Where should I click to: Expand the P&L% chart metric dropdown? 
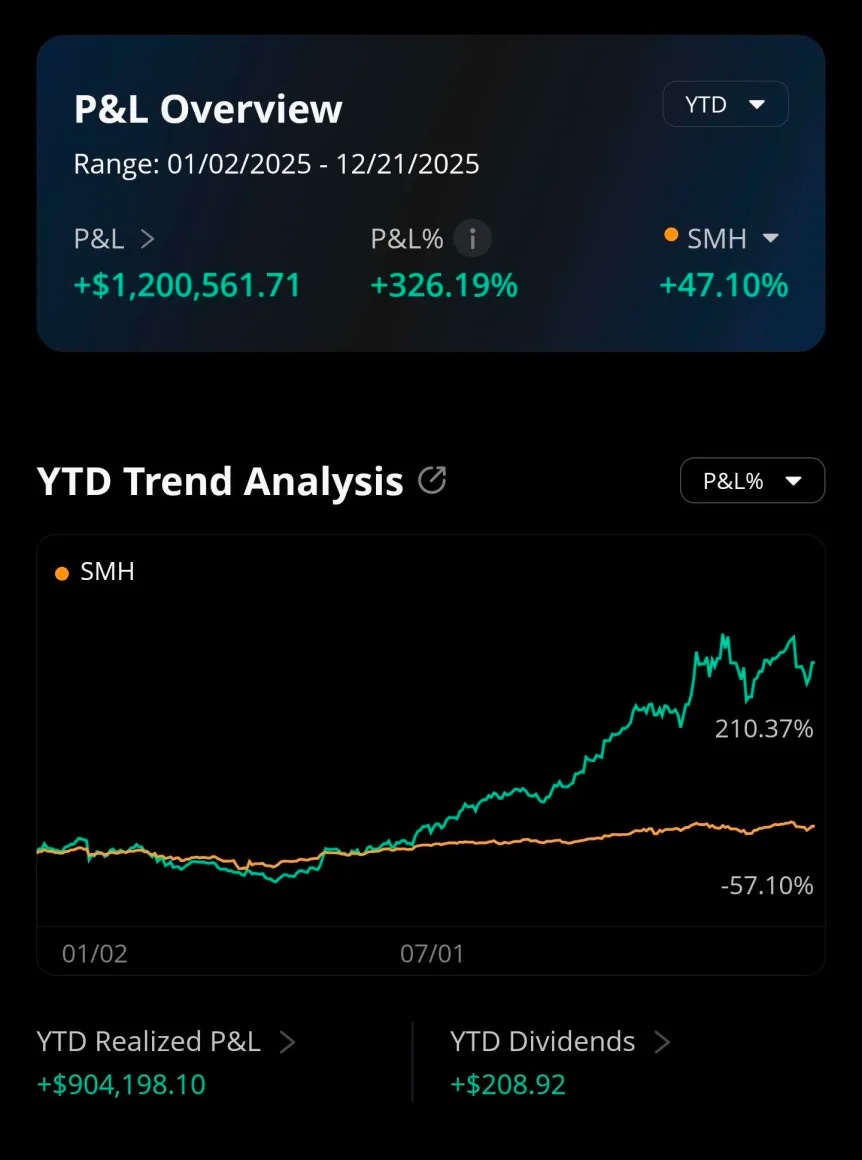tap(752, 481)
